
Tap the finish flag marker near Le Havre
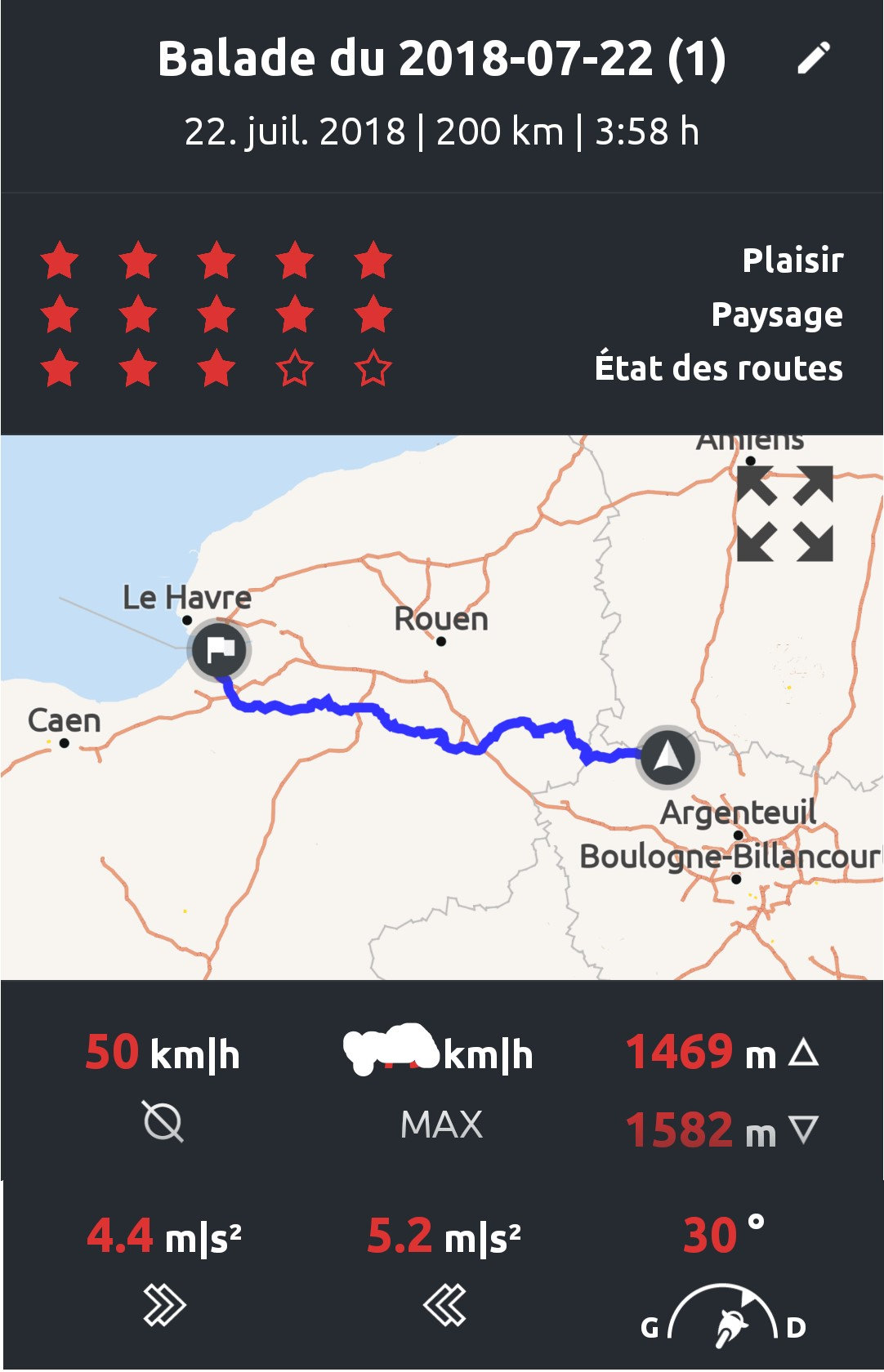pyautogui.click(x=219, y=650)
